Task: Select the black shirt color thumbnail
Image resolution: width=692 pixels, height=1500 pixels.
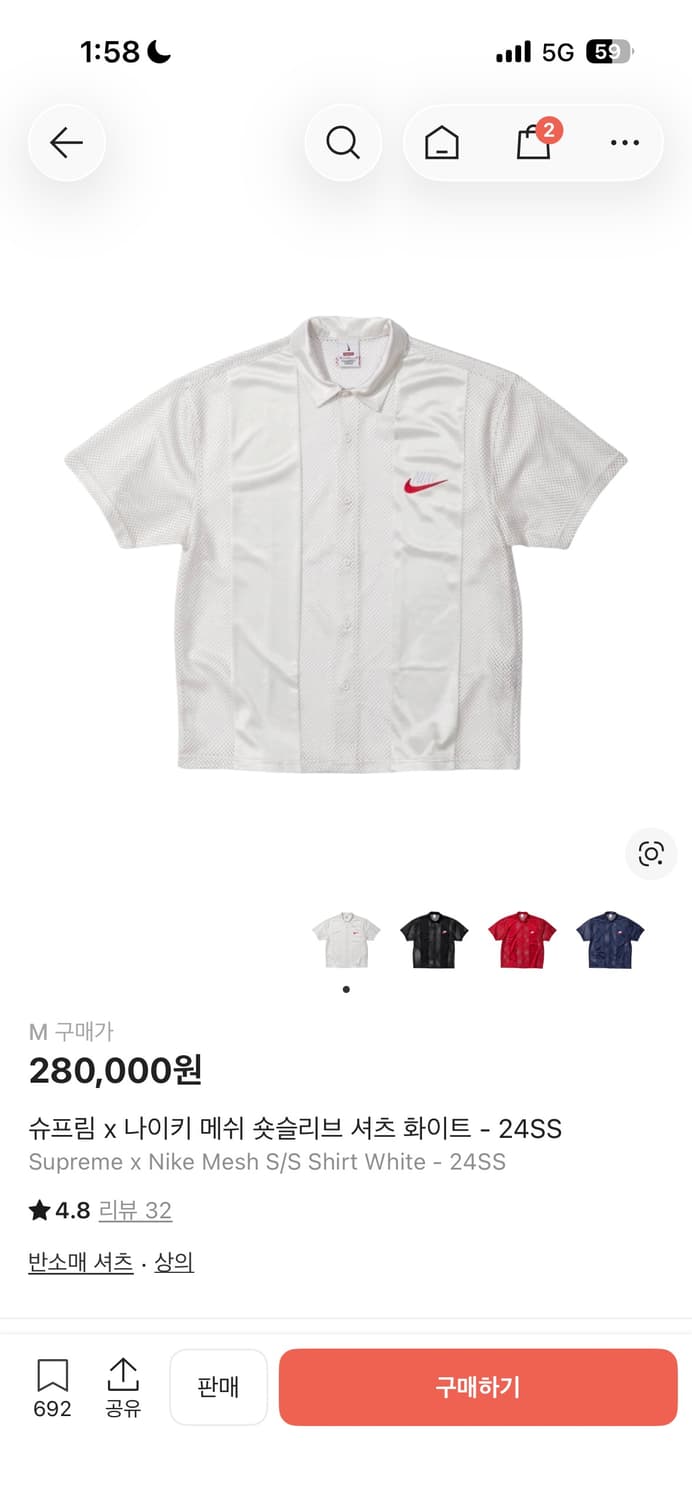Action: point(434,940)
